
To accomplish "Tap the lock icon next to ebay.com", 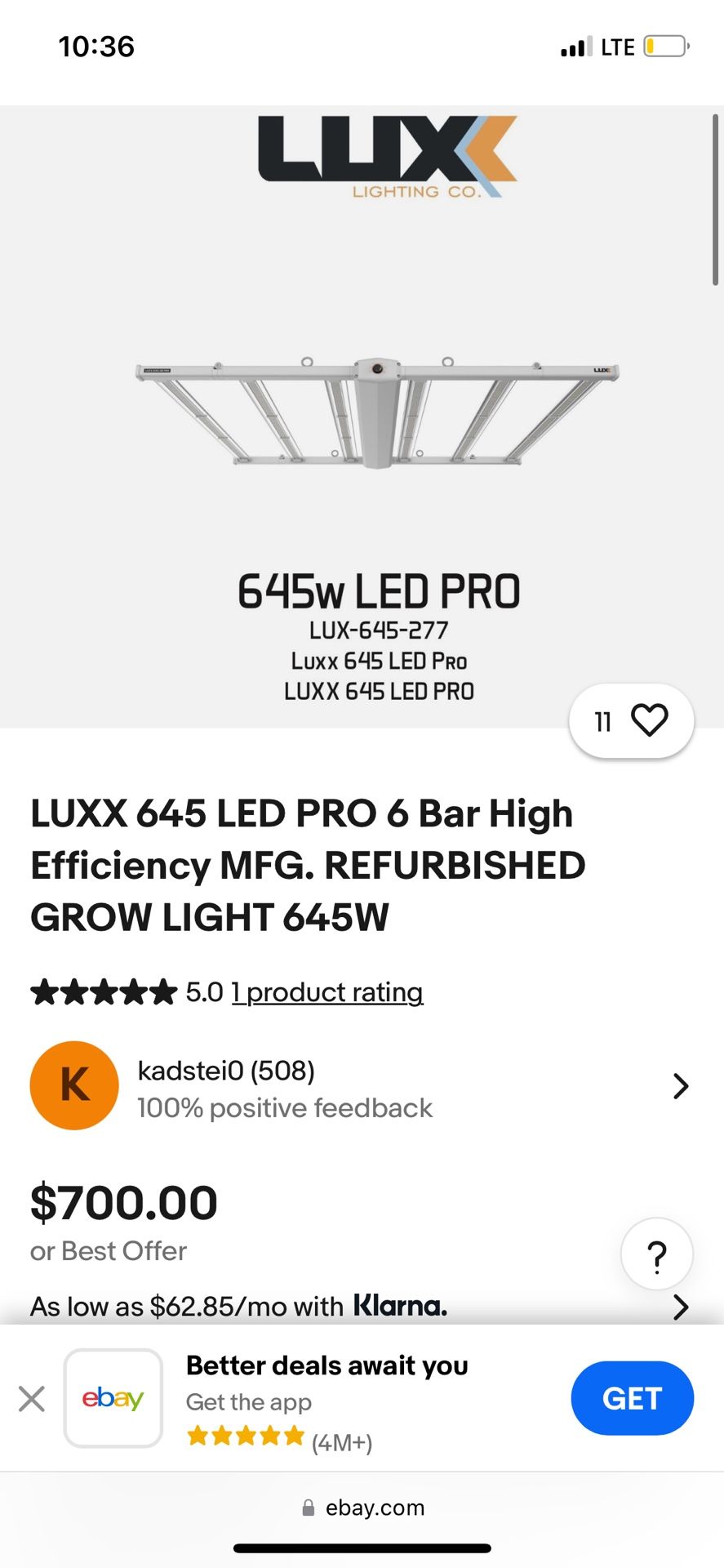I will click(309, 1507).
